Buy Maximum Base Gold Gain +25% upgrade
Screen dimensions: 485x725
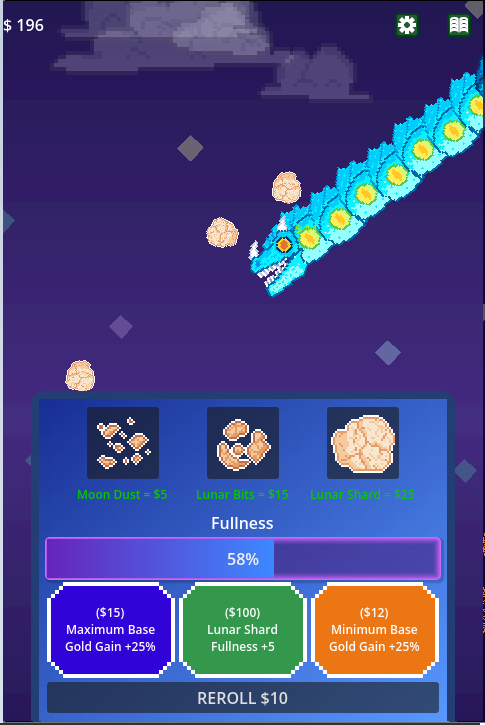pyautogui.click(x=111, y=630)
